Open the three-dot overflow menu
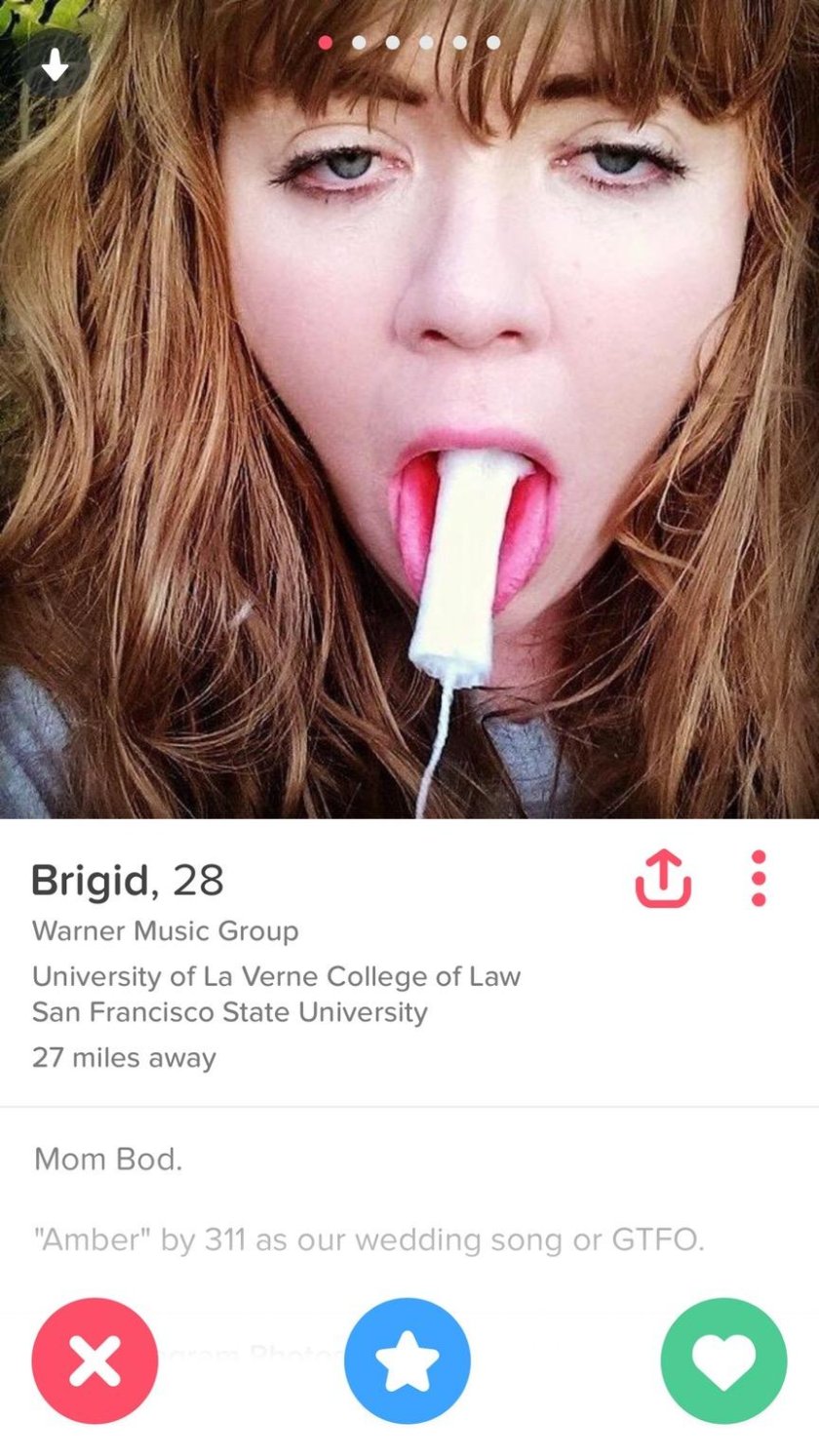 click(759, 879)
